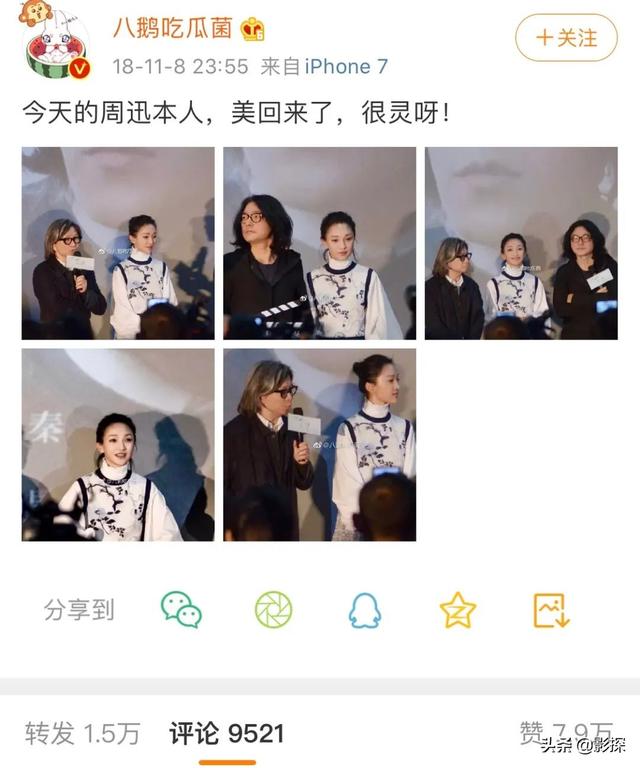Open the 八鹅吃瓜菌 username link
The height and width of the screenshot is (768, 640).
pos(171,27)
